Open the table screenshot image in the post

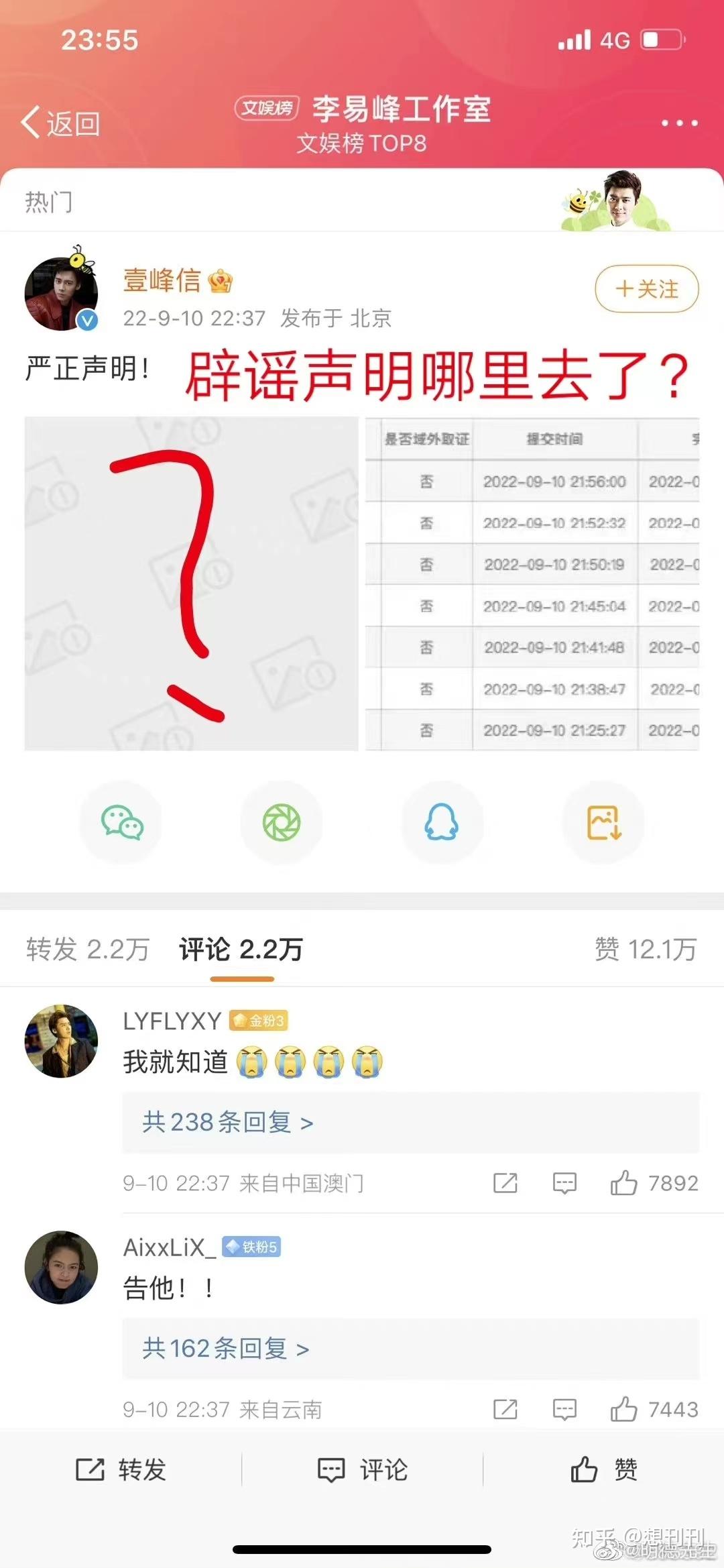[x=532, y=583]
